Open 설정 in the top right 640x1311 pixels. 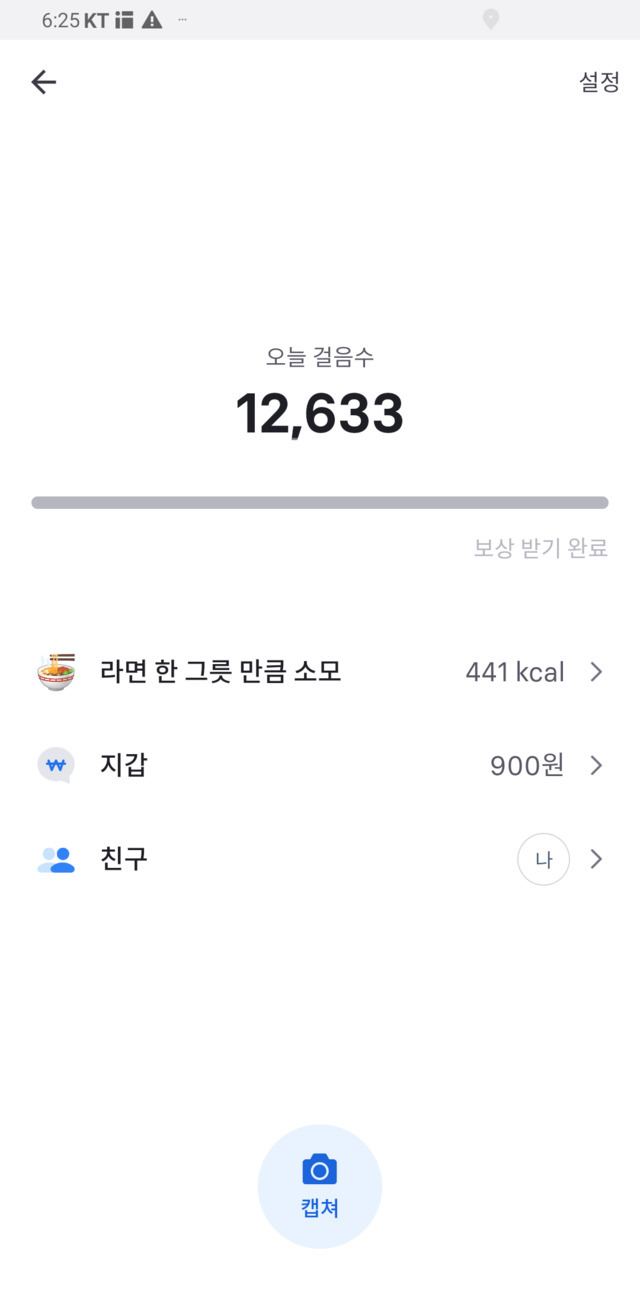coord(599,82)
